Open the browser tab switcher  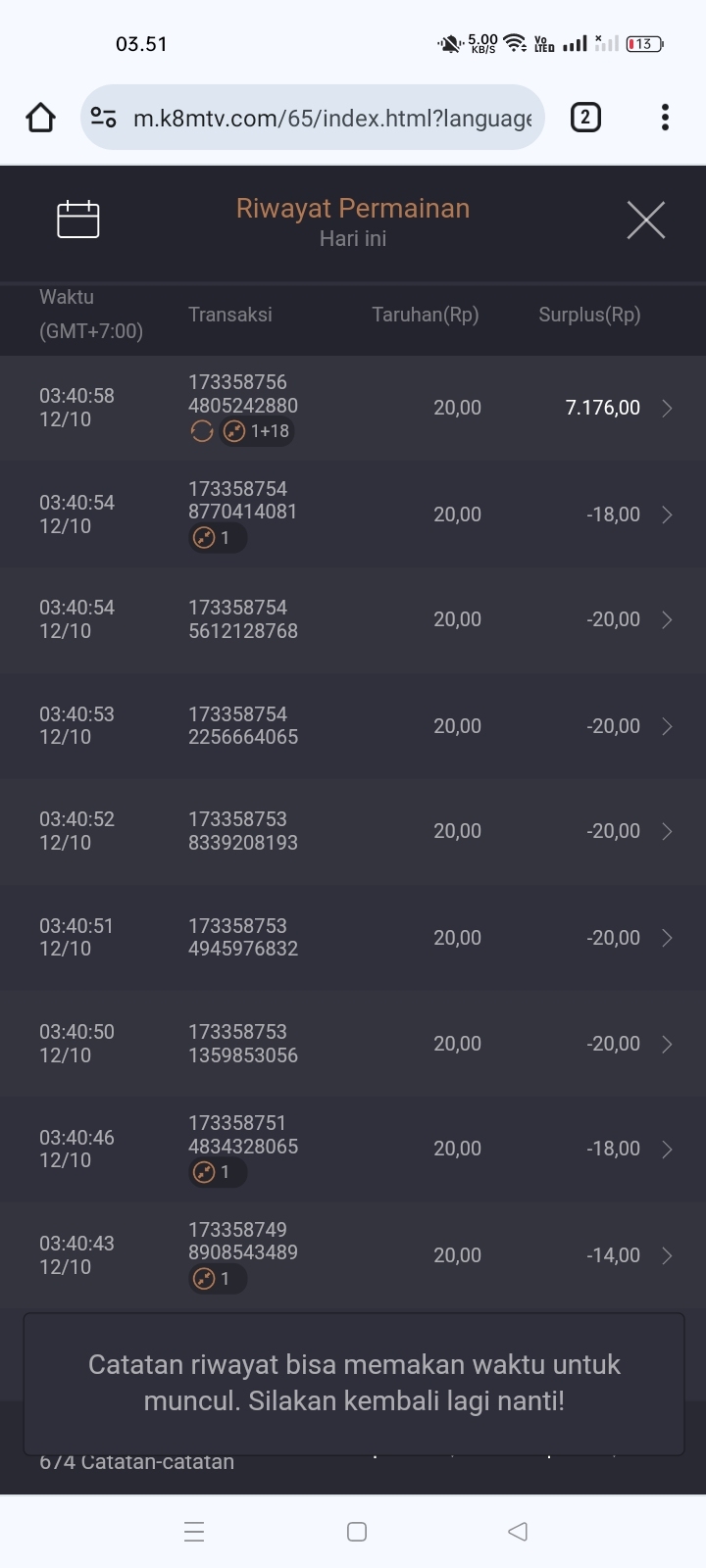tap(585, 118)
